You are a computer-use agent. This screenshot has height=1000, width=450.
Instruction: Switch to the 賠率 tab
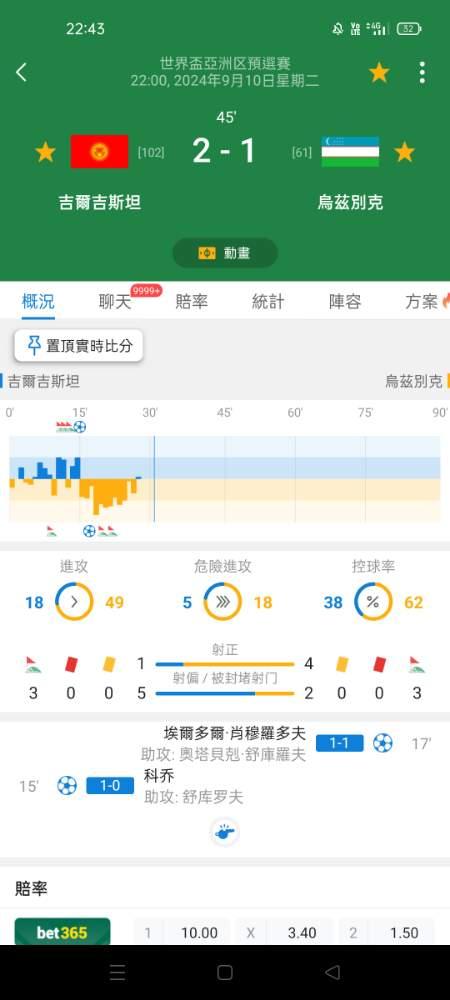click(x=191, y=302)
